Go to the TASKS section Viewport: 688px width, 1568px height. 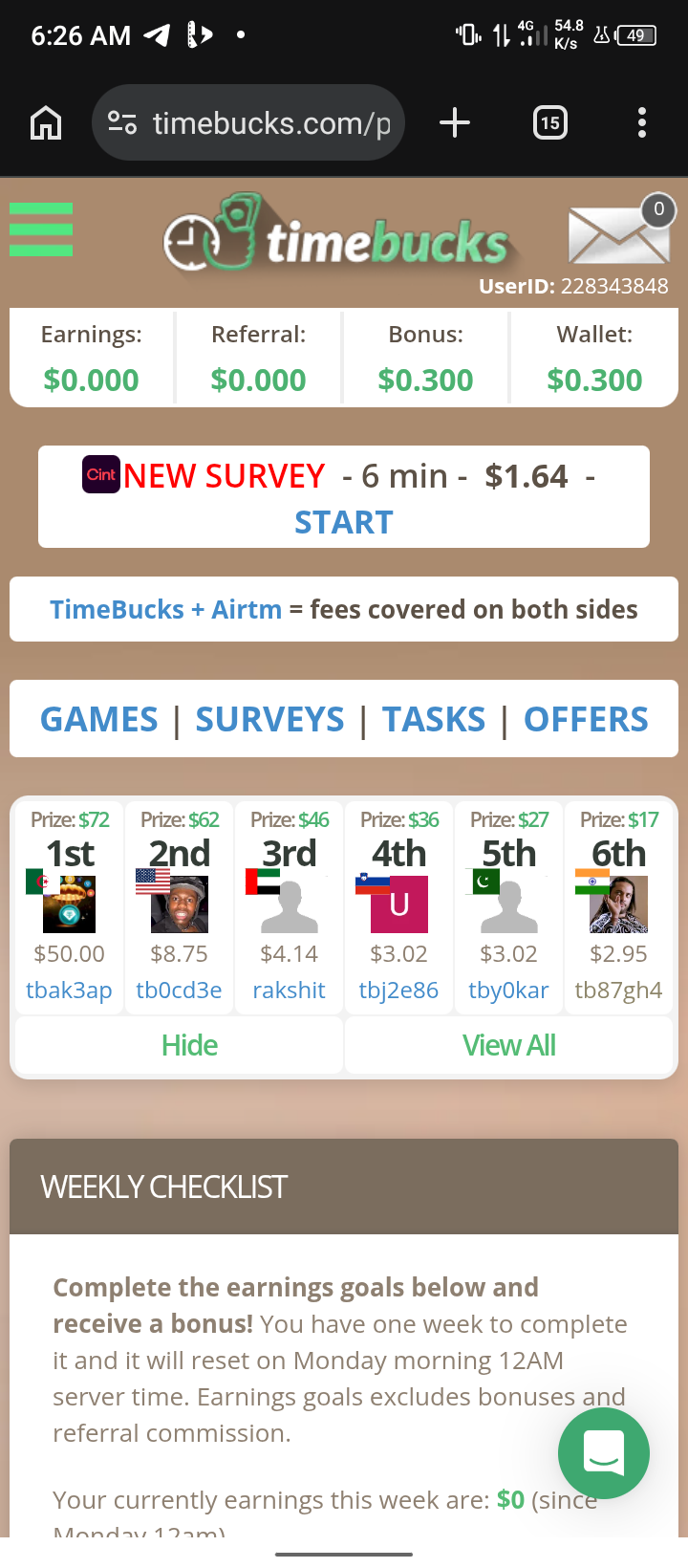[x=434, y=719]
